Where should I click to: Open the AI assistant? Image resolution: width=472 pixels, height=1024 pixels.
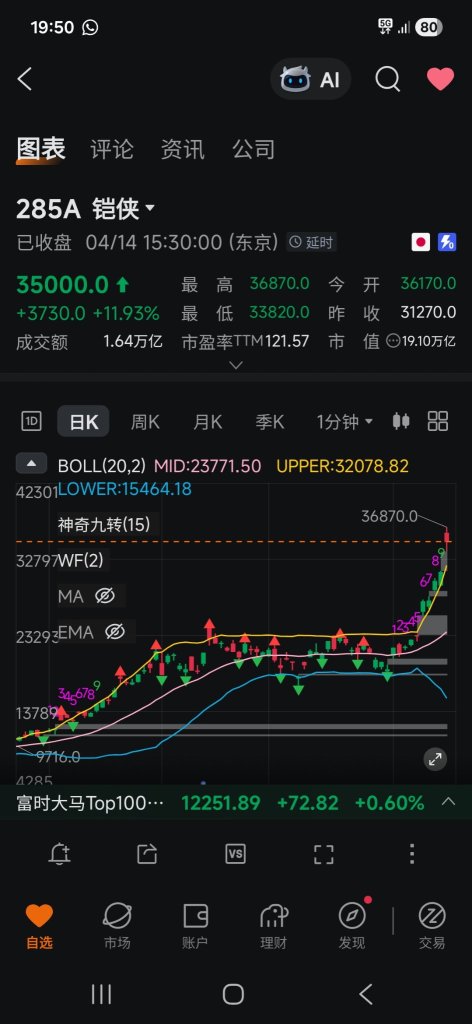[311, 80]
